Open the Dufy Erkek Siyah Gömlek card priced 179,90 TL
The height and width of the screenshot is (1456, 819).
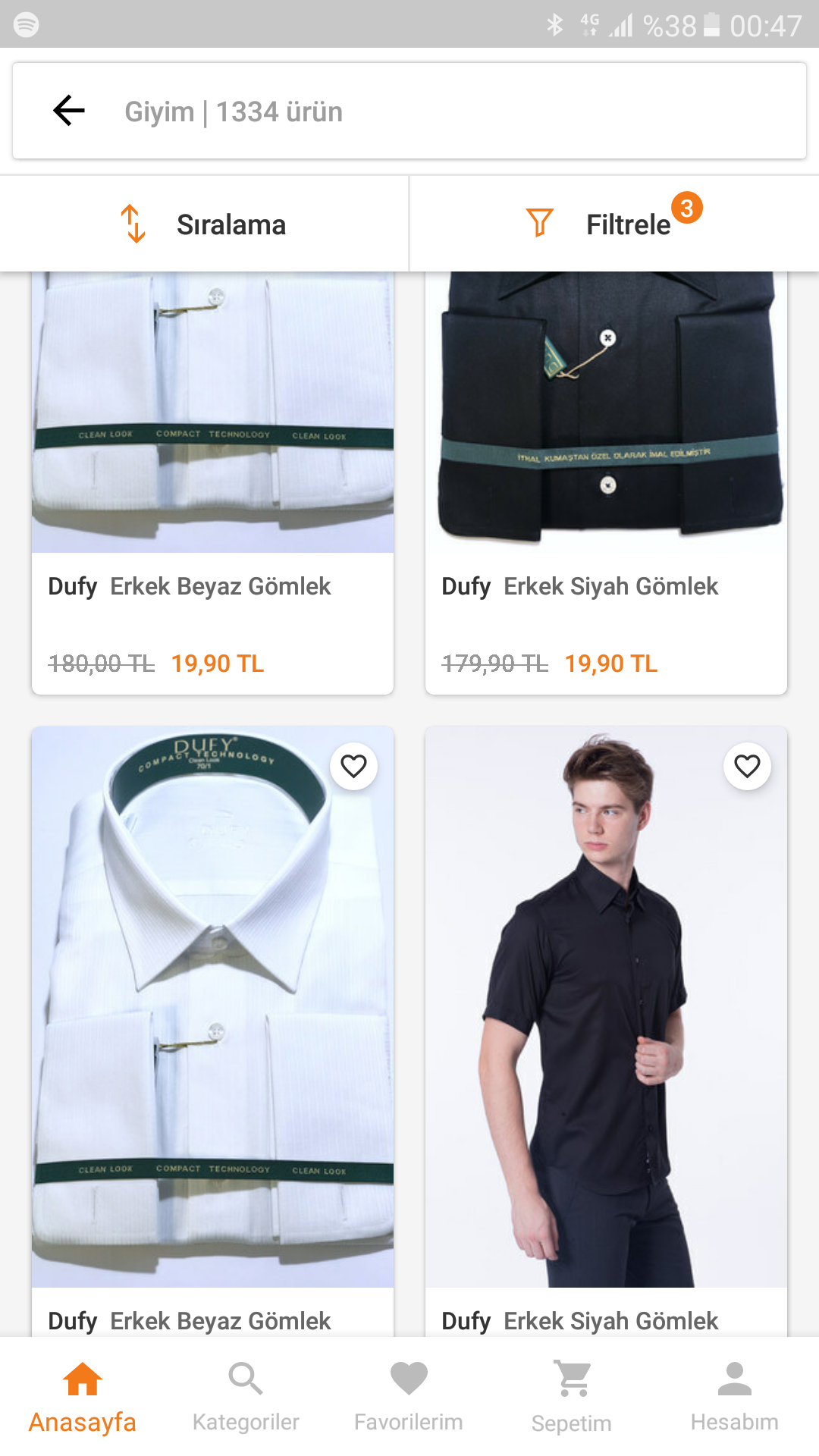click(x=606, y=483)
